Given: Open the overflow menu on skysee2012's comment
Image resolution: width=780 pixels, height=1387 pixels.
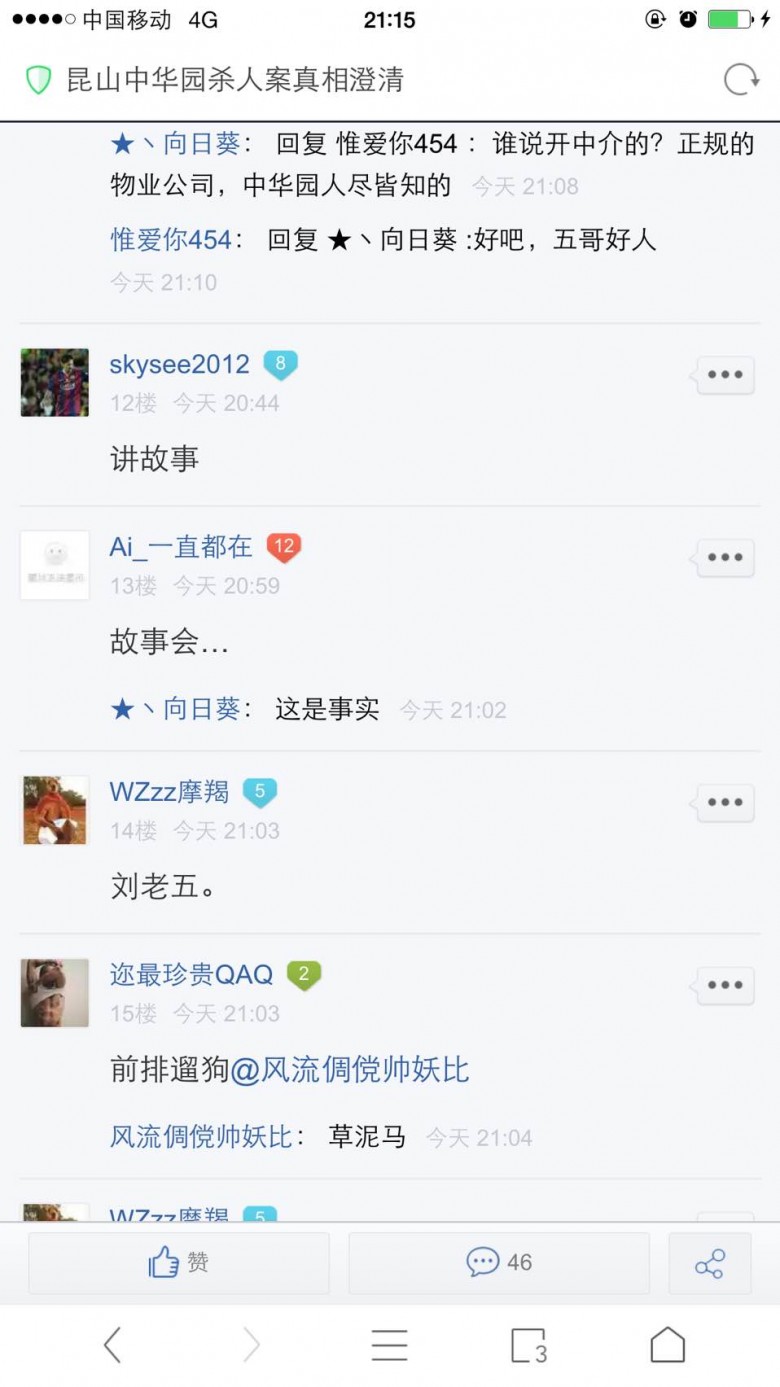Looking at the screenshot, I should (725, 375).
